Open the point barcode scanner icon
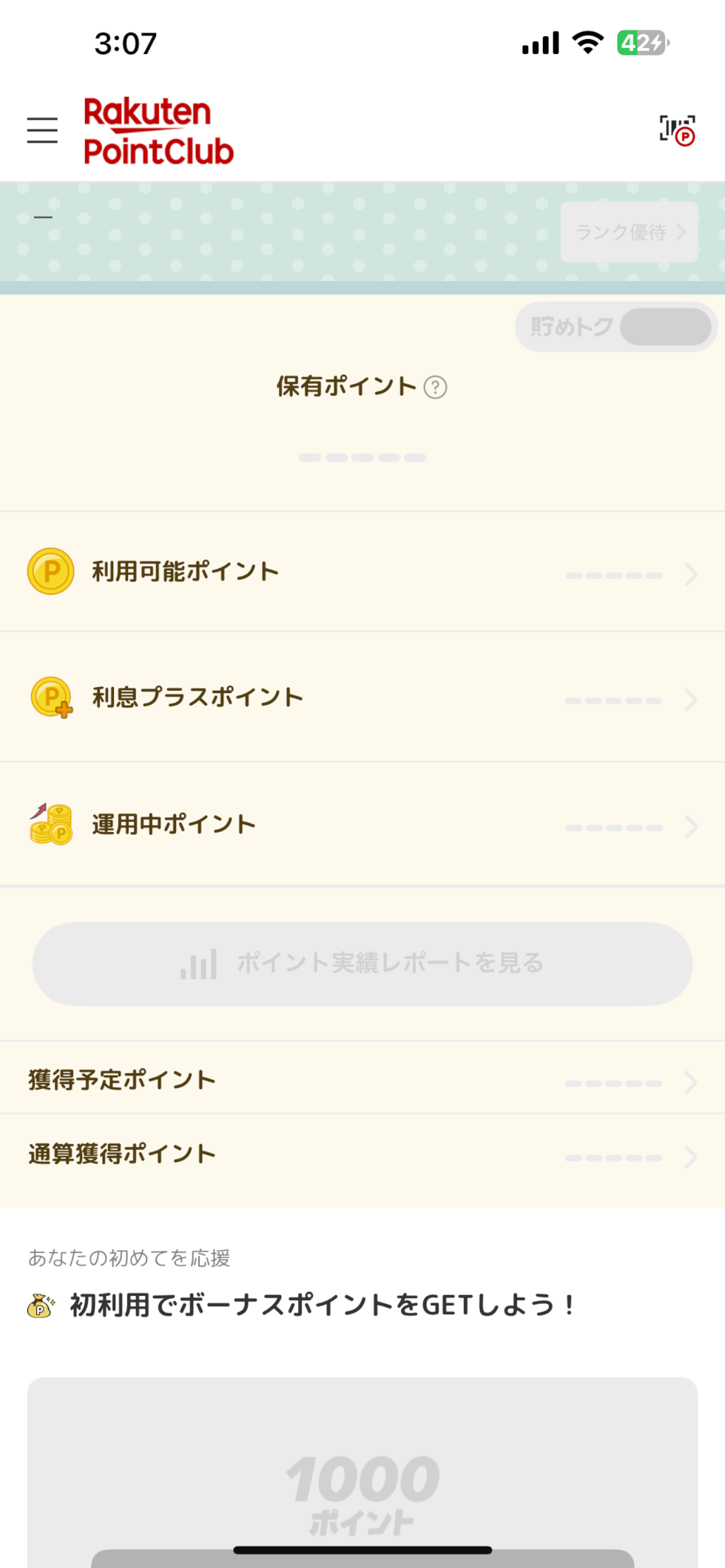The width and height of the screenshot is (725, 1568). point(677,130)
